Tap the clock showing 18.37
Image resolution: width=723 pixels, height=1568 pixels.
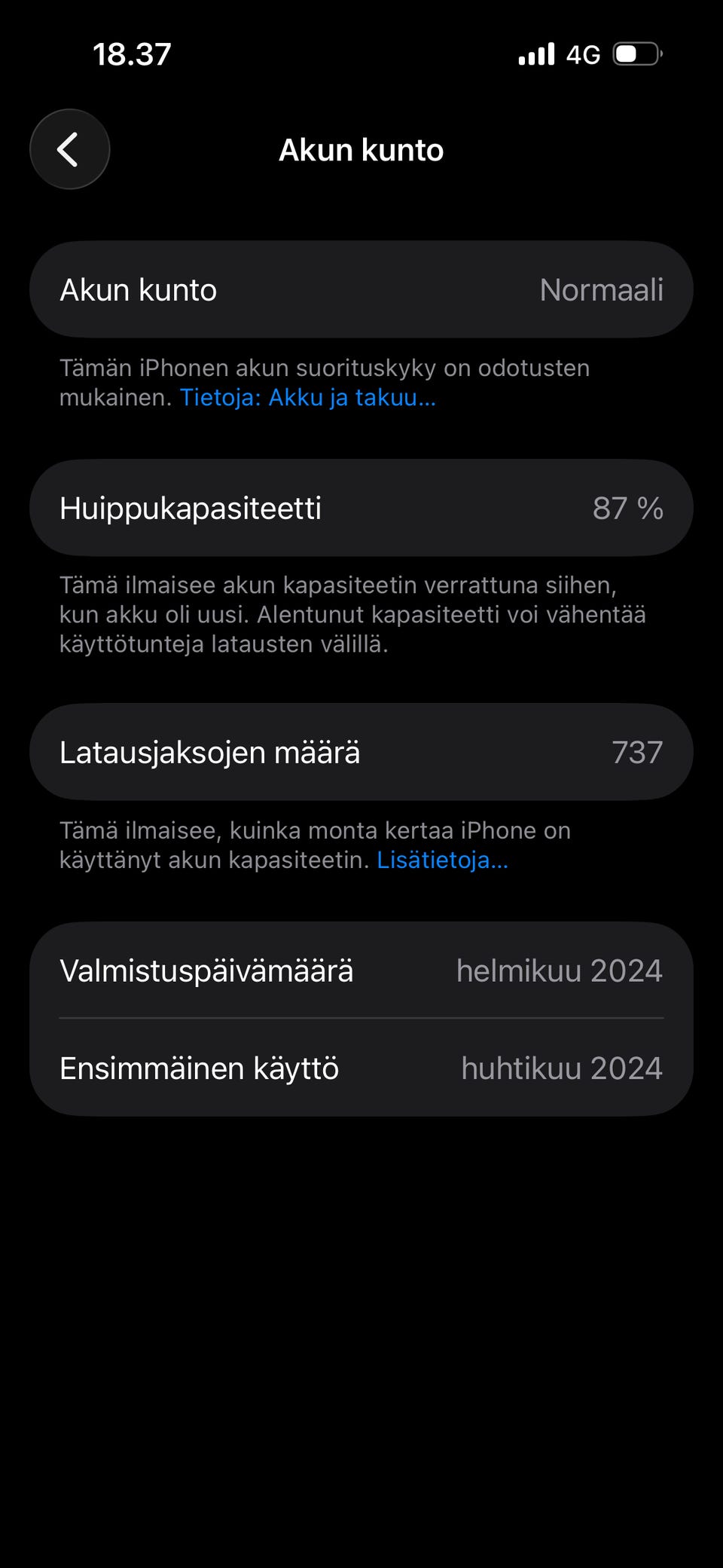[133, 53]
